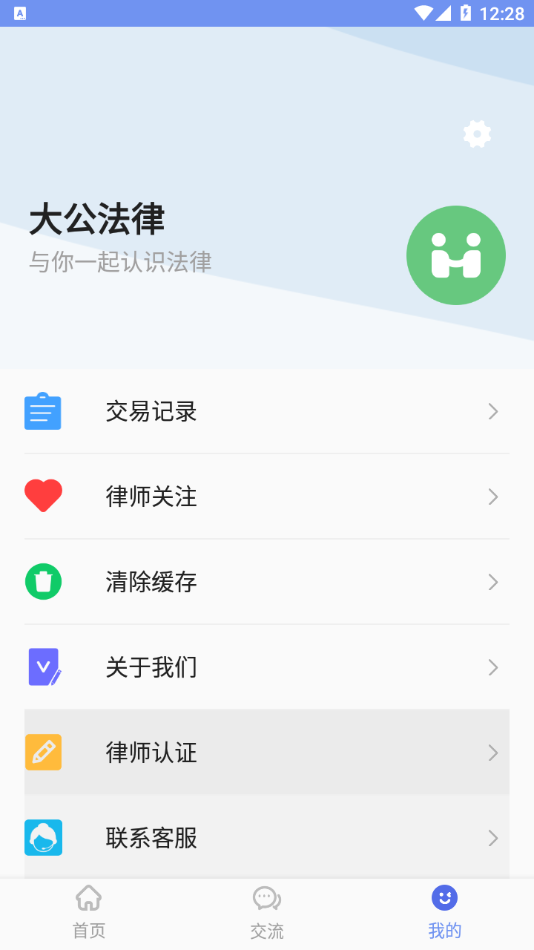Switch to the 交流 chat tab
The height and width of the screenshot is (950, 534).
267,912
